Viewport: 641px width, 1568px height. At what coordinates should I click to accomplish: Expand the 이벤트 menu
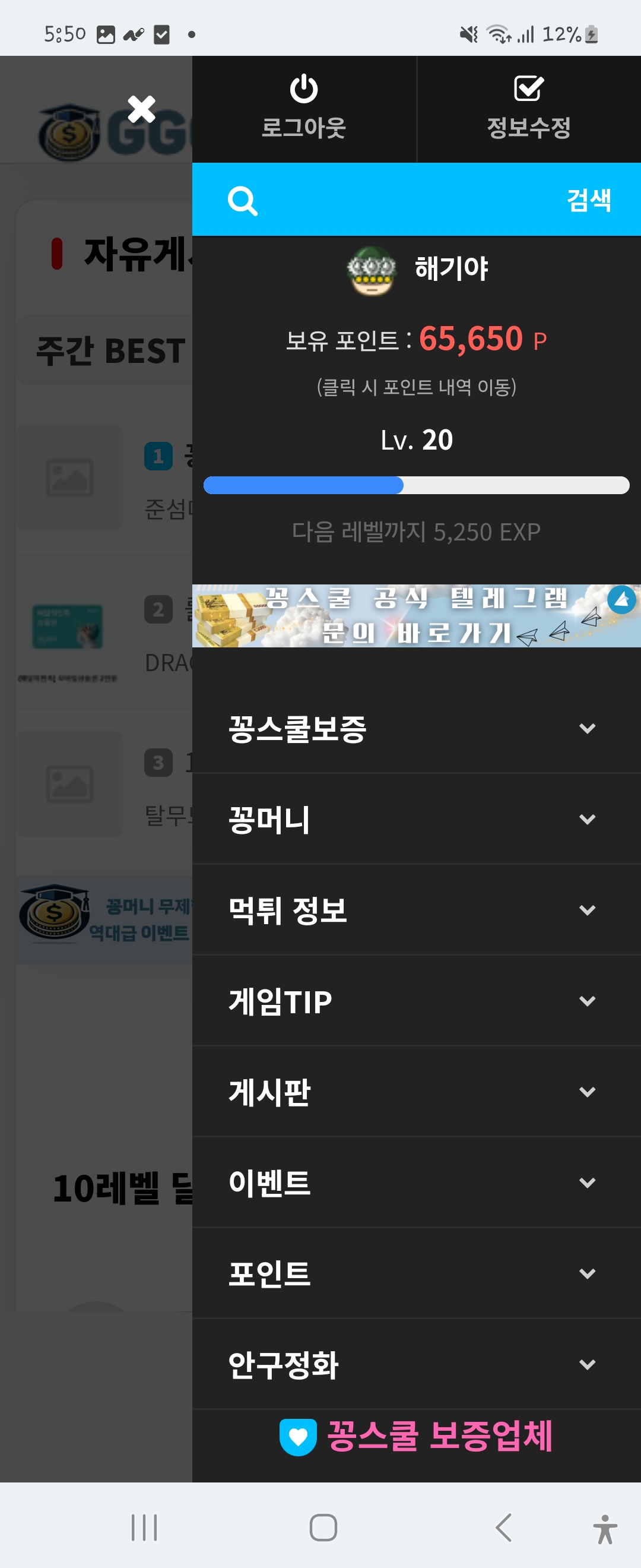click(416, 1182)
